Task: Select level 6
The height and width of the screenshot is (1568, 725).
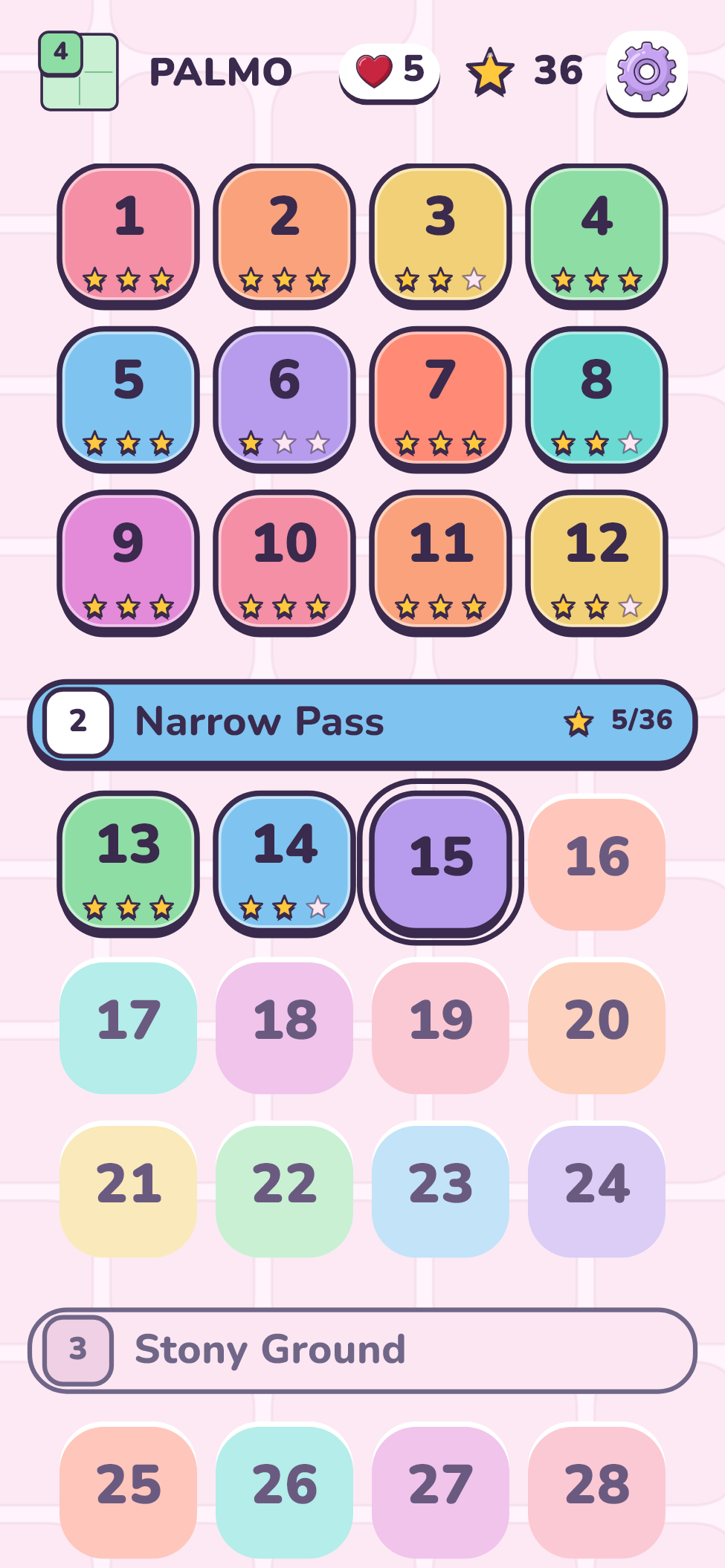Action: pyautogui.click(x=285, y=400)
